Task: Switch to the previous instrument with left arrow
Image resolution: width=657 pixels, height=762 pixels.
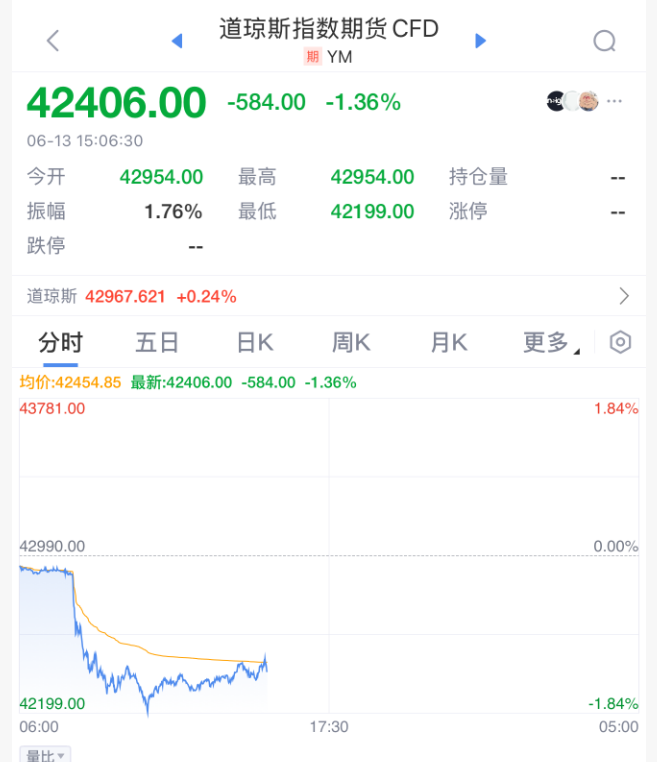Action: [177, 40]
